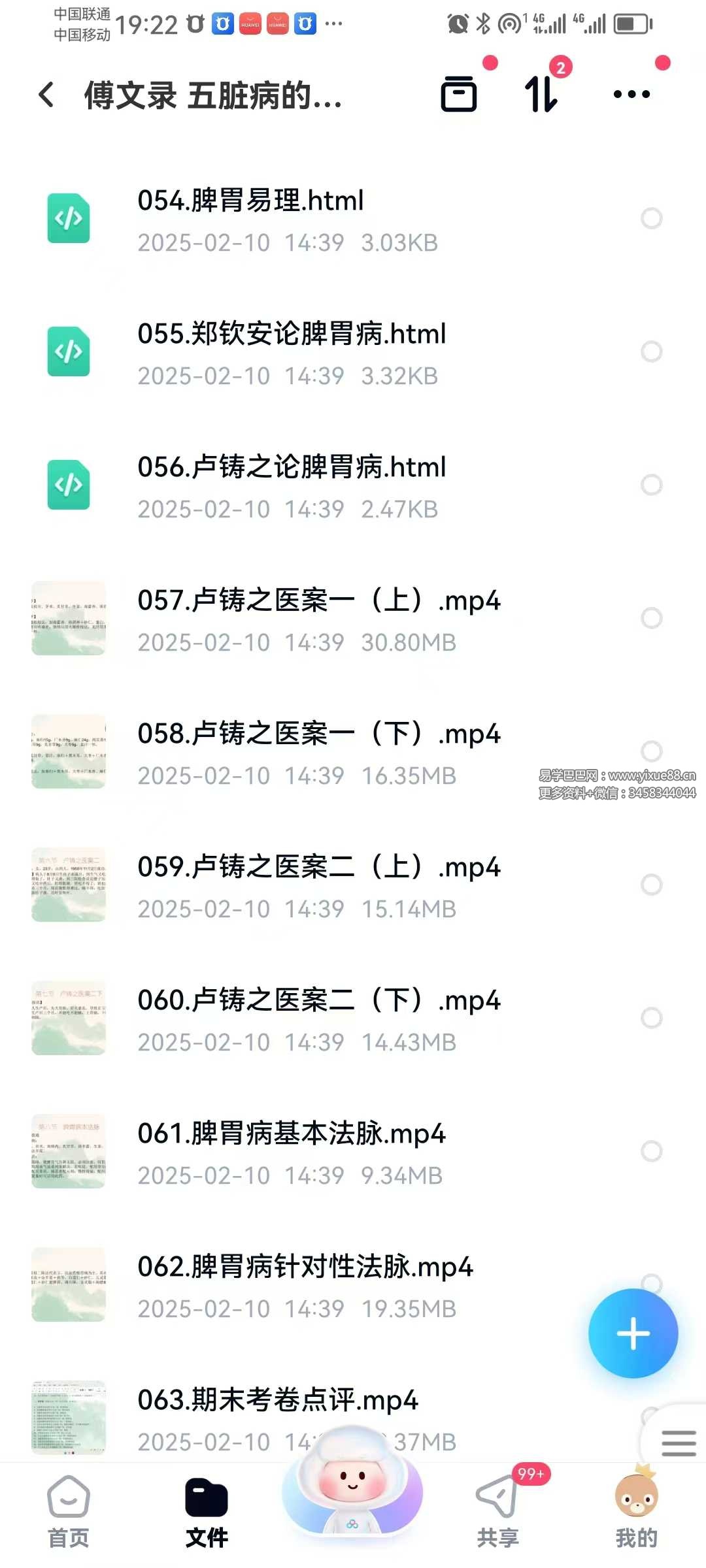Open video 063.期末考卷点评.mp4
This screenshot has height=1568, width=706.
[x=277, y=1400]
